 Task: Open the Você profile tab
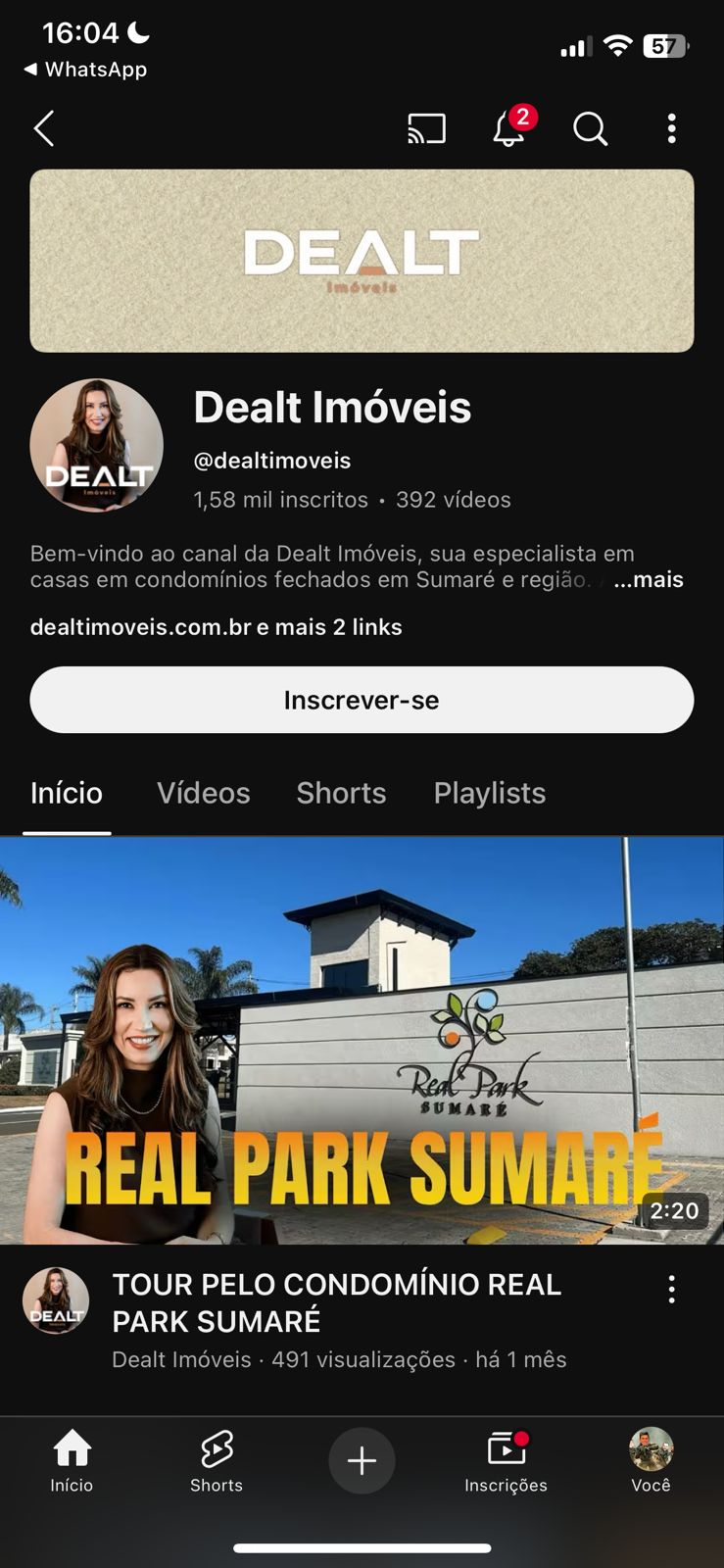651,1460
